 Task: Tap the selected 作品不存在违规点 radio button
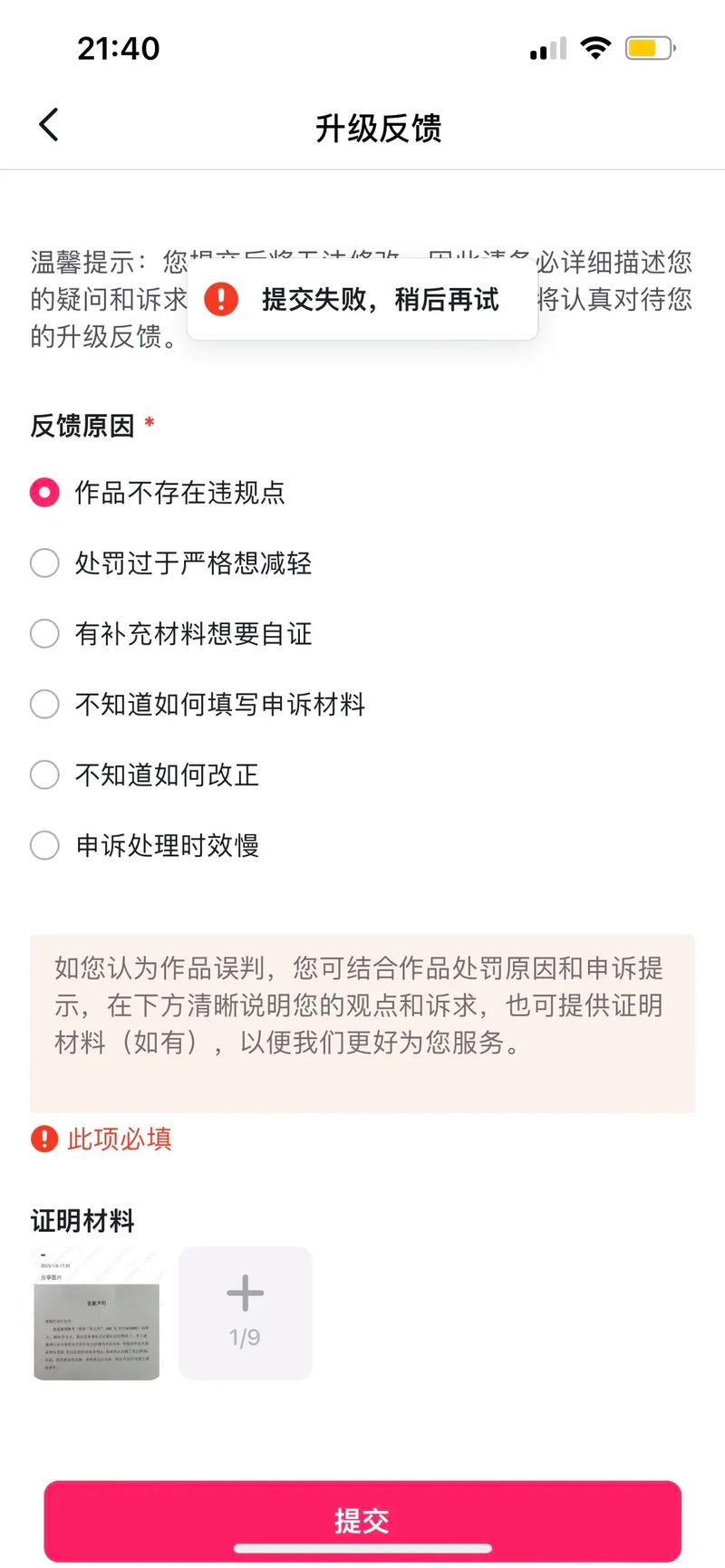click(x=43, y=492)
